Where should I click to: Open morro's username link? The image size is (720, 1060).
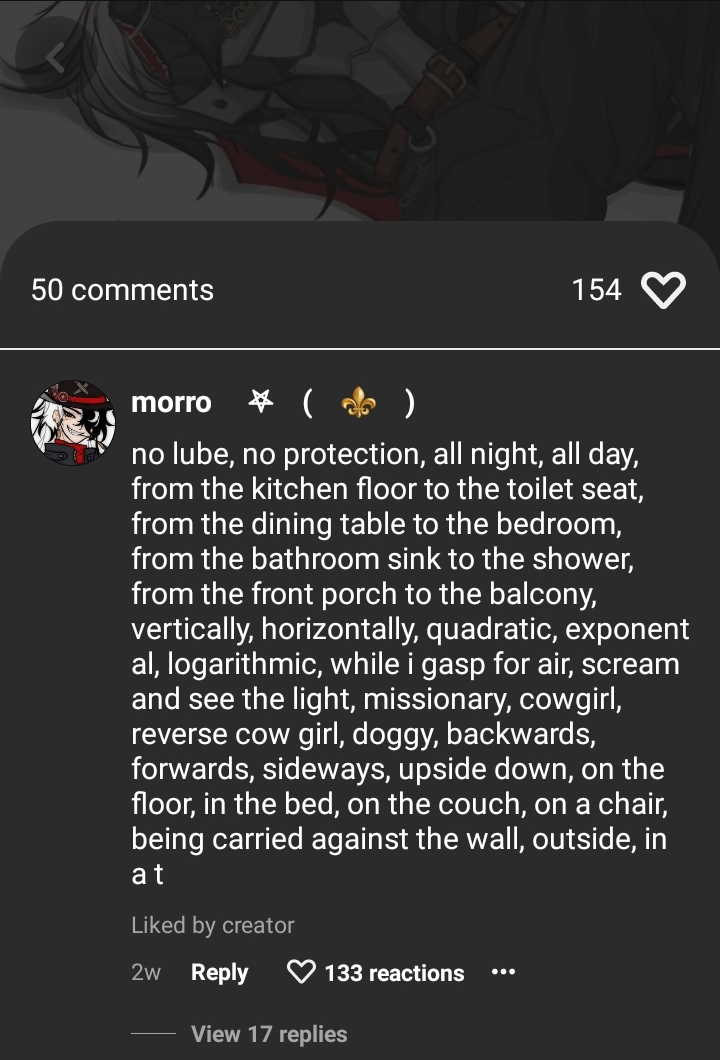pos(171,403)
